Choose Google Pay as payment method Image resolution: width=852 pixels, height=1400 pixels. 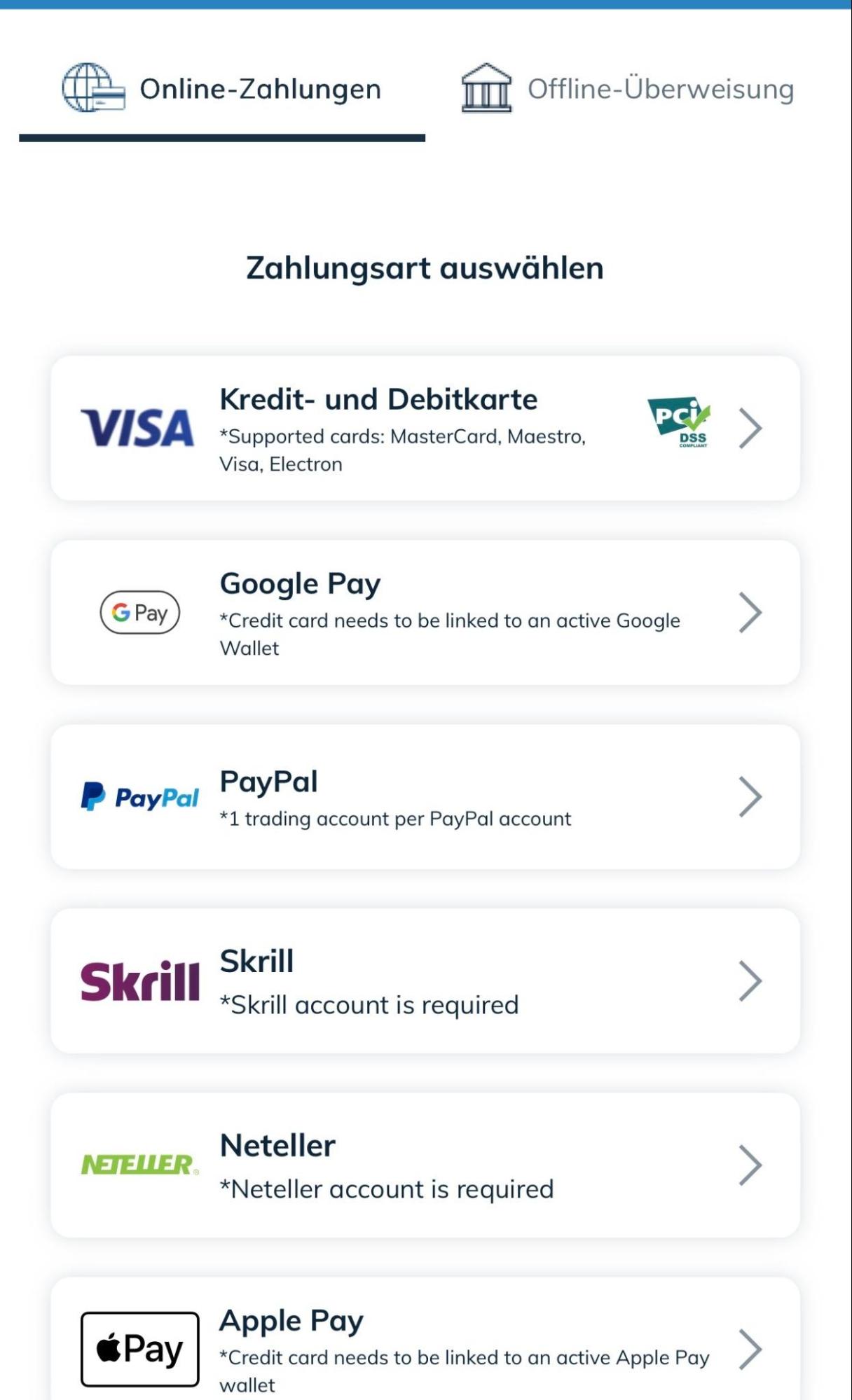click(425, 612)
